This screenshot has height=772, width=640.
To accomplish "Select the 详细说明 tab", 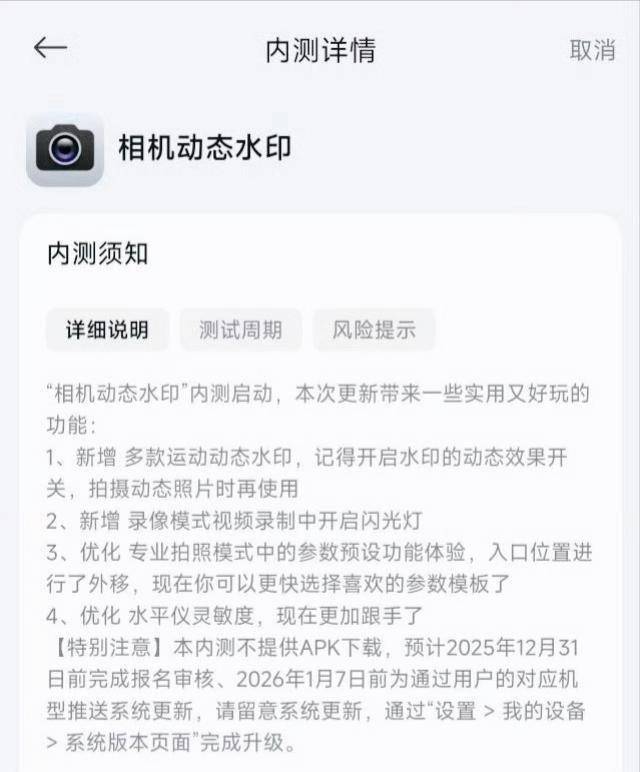I will point(107,330).
